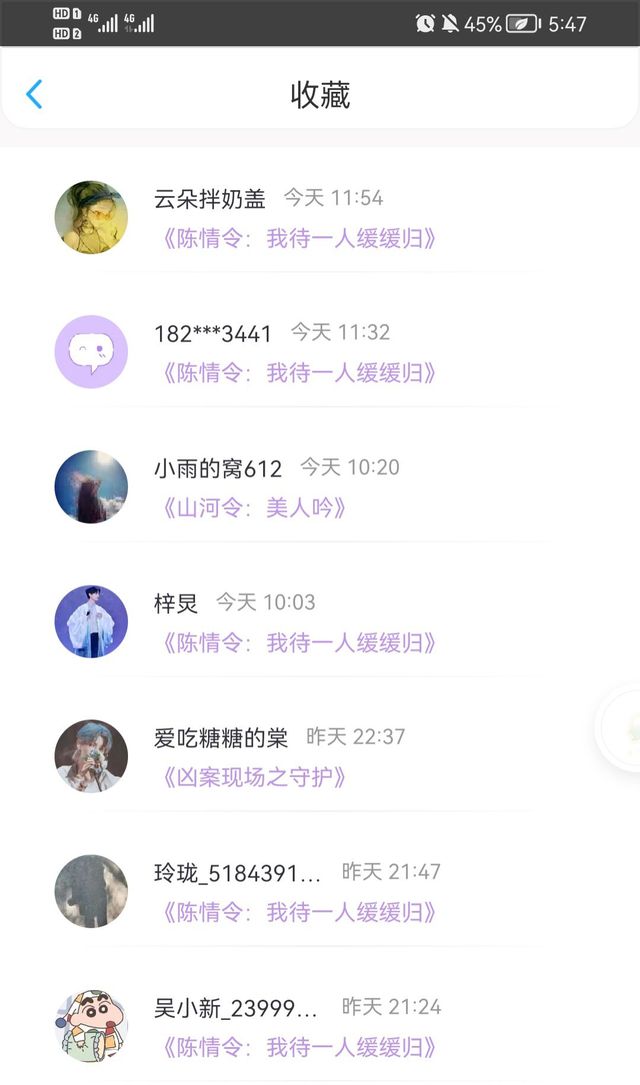Go back from the 收藏 page
The image size is (640, 1085).
(x=34, y=95)
